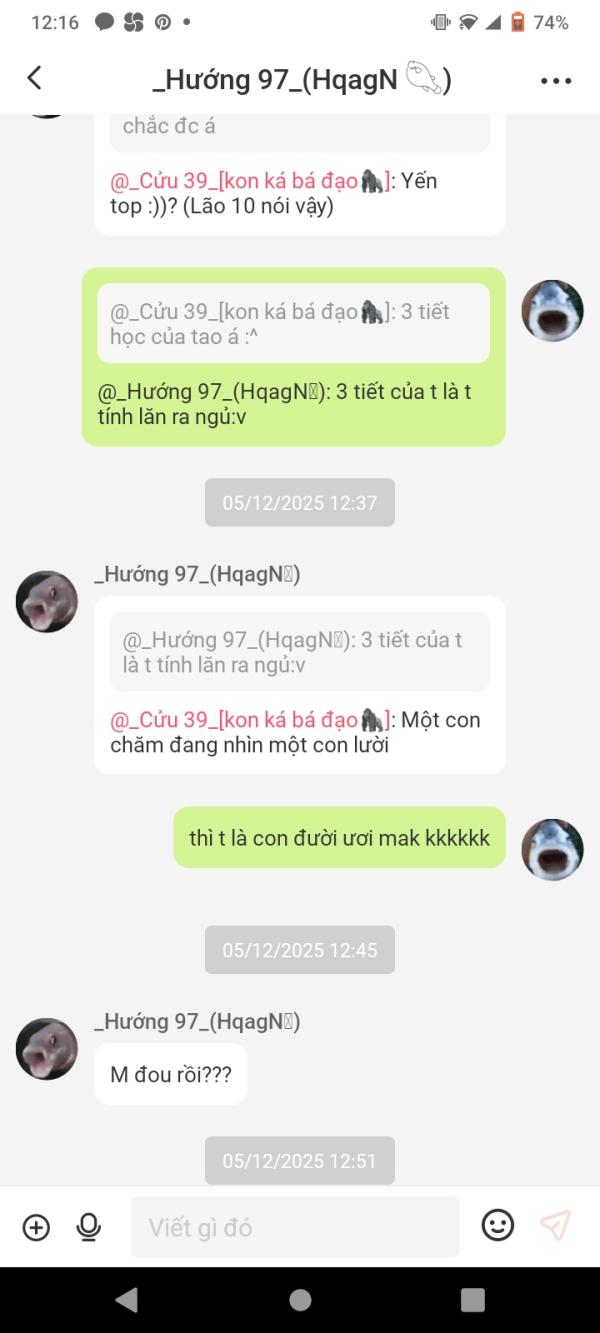Open sender avatar beside "M đou rồi???"
The height and width of the screenshot is (1333, 600).
47,1049
